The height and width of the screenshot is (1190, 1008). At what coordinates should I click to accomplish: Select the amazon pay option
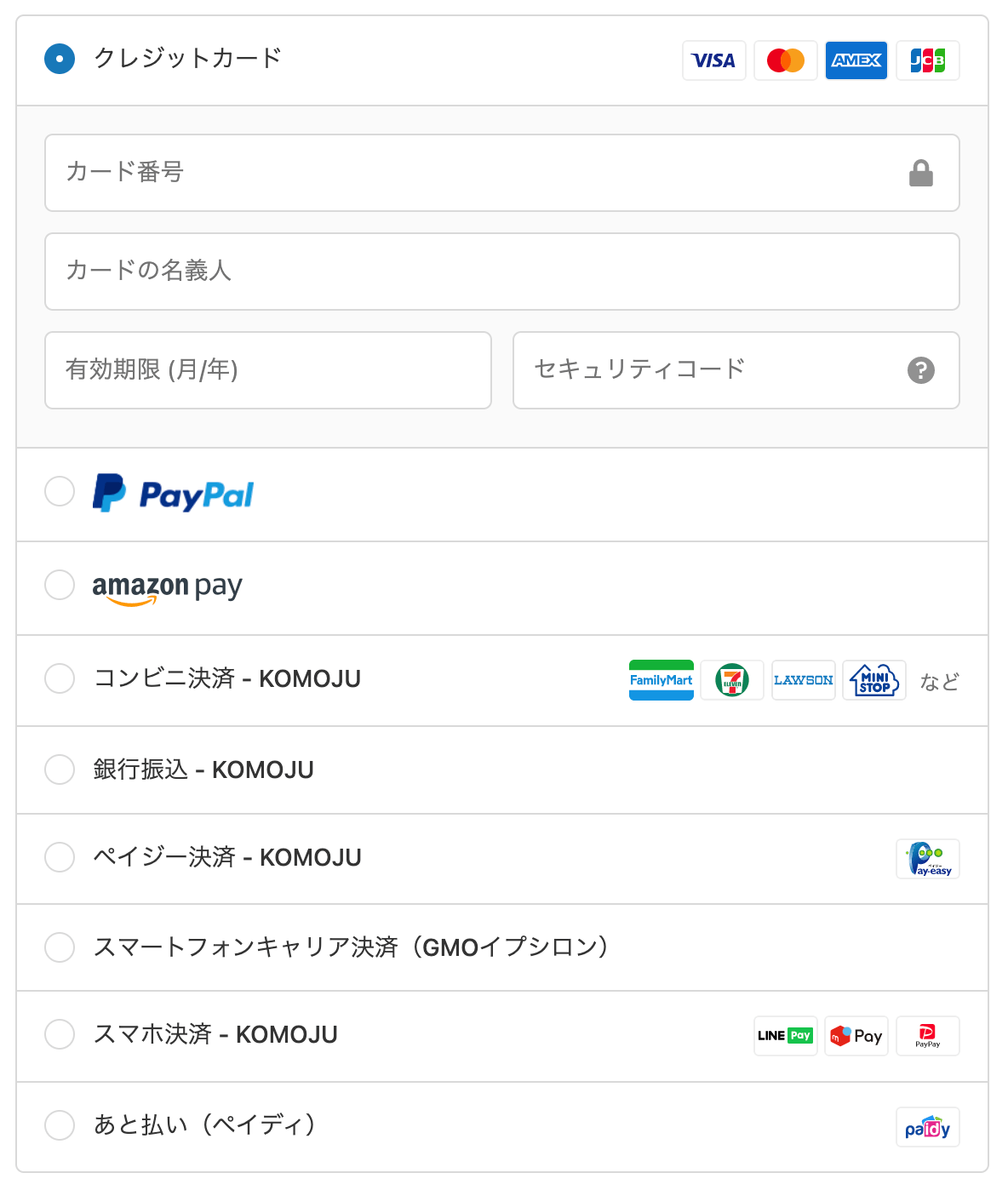60,585
